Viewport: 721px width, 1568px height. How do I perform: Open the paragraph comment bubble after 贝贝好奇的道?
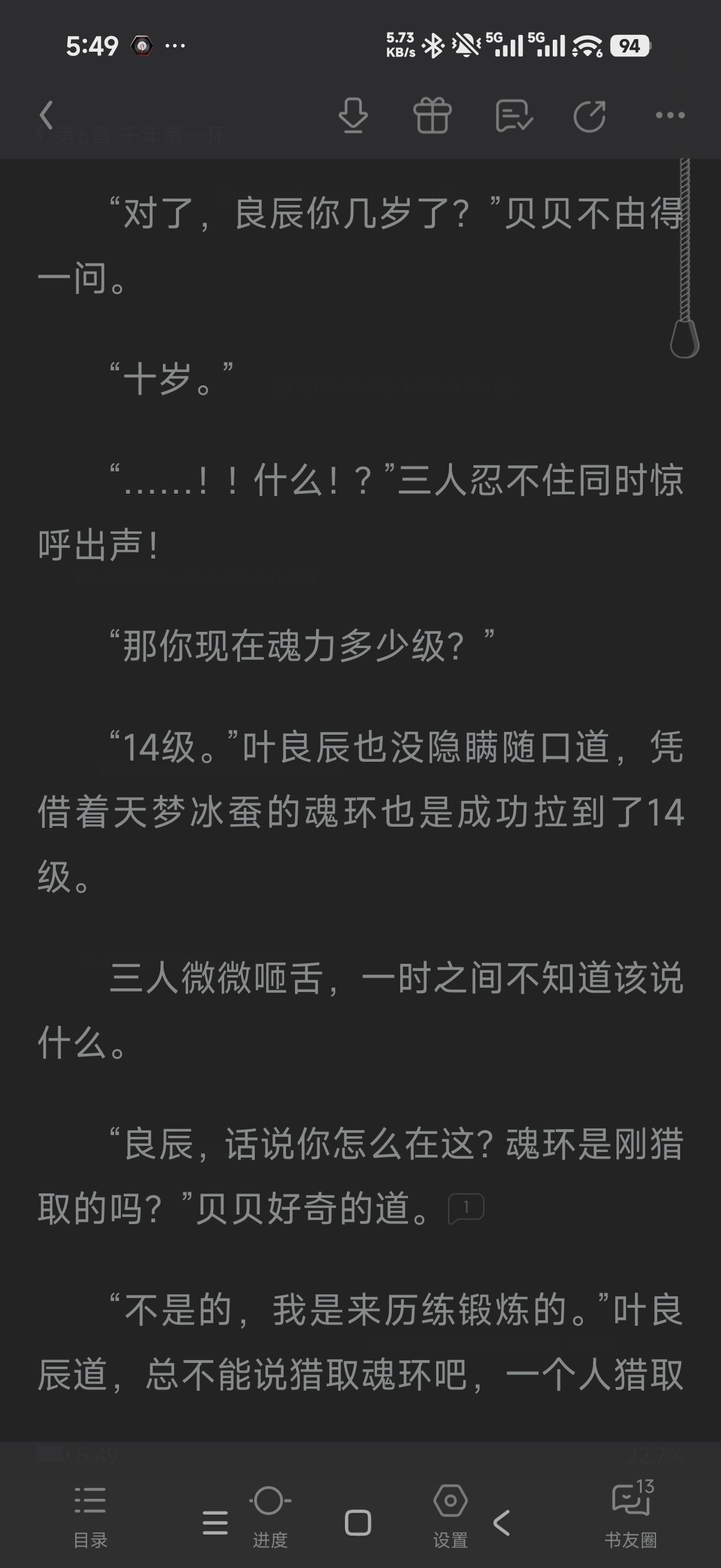coord(466,1208)
